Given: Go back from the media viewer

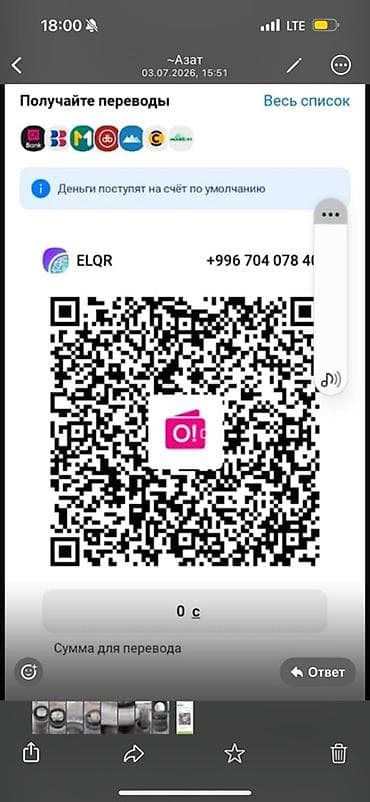Looking at the screenshot, I should point(17,65).
